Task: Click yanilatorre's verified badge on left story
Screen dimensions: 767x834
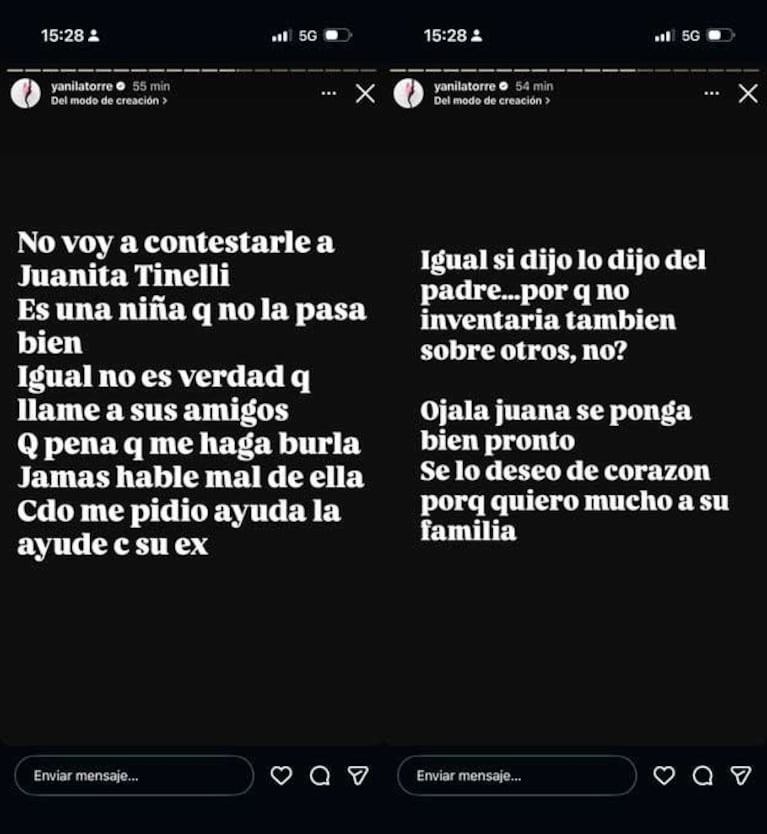Action: pos(119,86)
